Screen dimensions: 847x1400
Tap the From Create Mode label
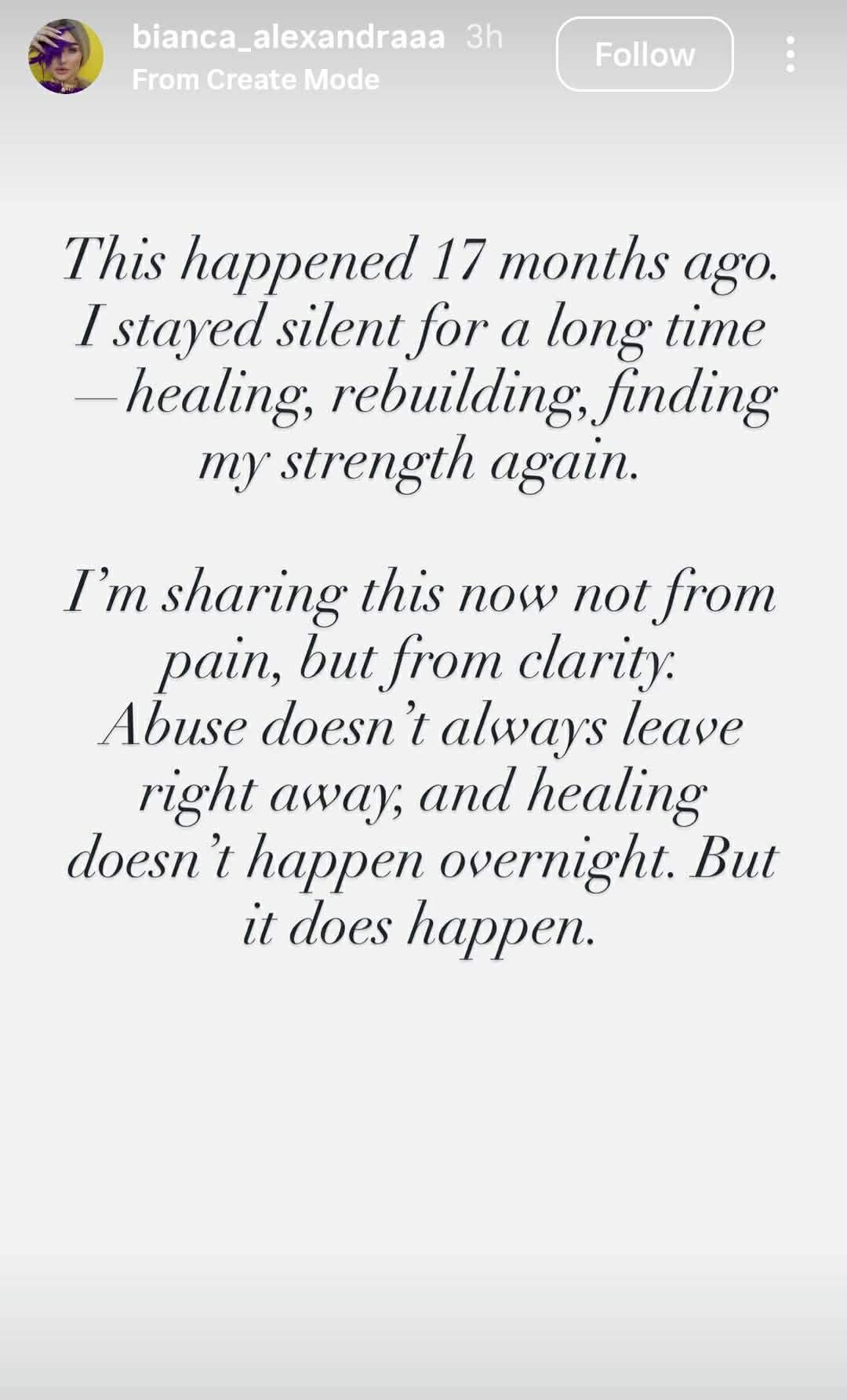[256, 79]
